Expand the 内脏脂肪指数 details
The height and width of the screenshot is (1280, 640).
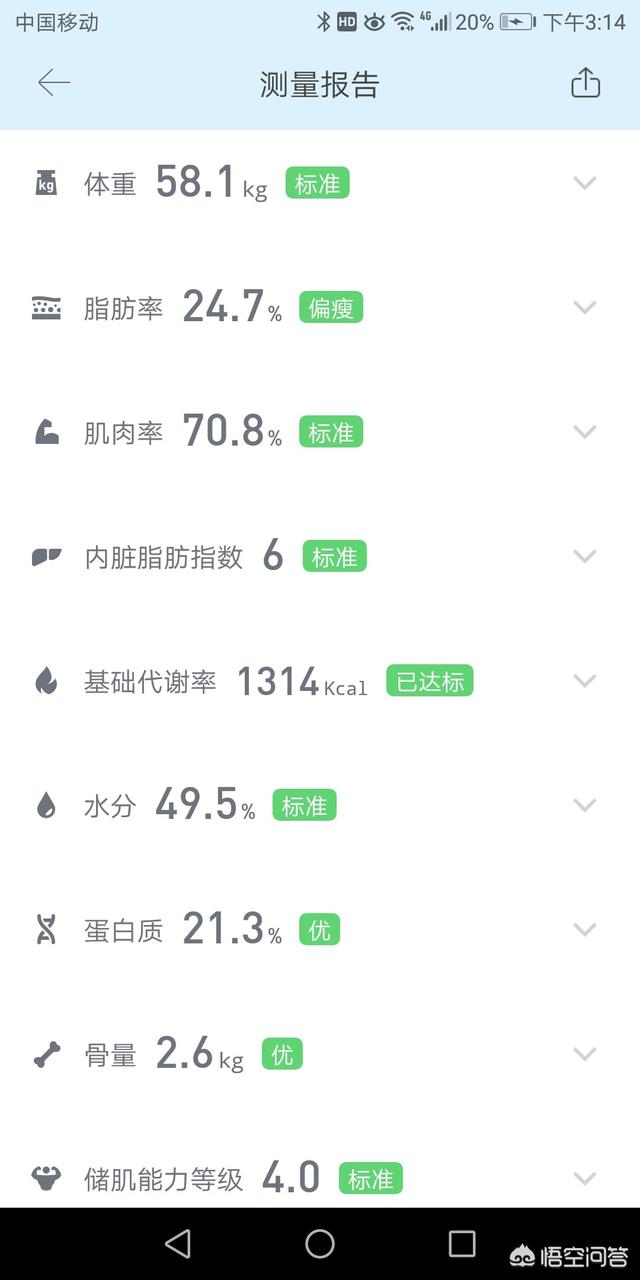pyautogui.click(x=585, y=556)
